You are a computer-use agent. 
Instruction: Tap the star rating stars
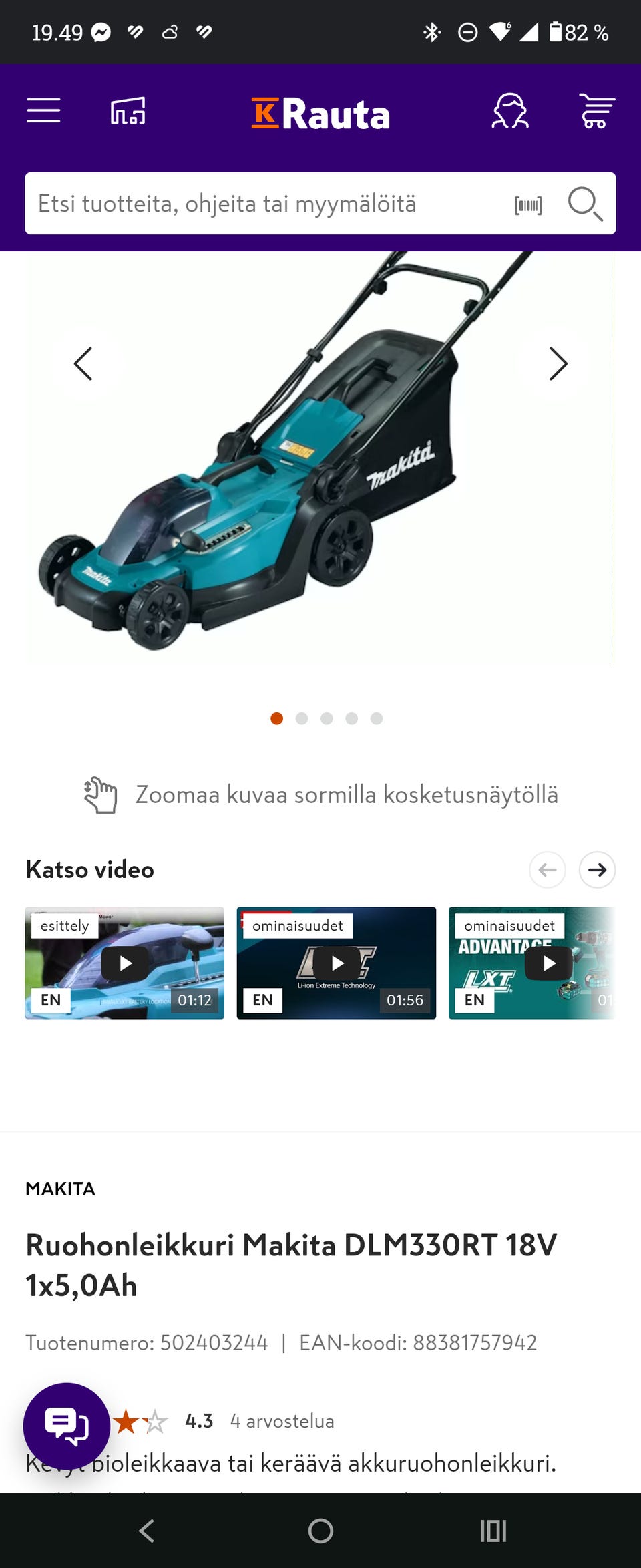click(140, 1421)
